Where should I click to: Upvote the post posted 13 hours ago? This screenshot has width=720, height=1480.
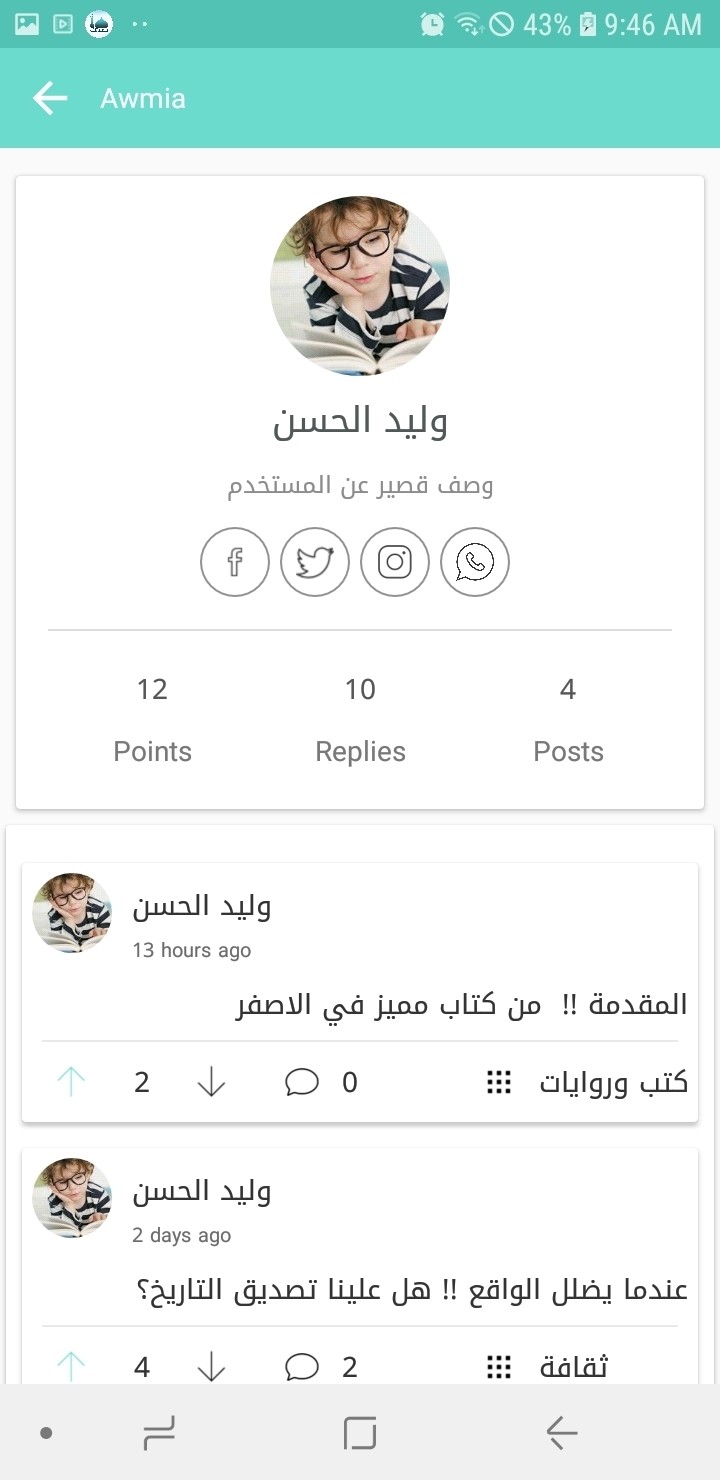(x=71, y=1082)
